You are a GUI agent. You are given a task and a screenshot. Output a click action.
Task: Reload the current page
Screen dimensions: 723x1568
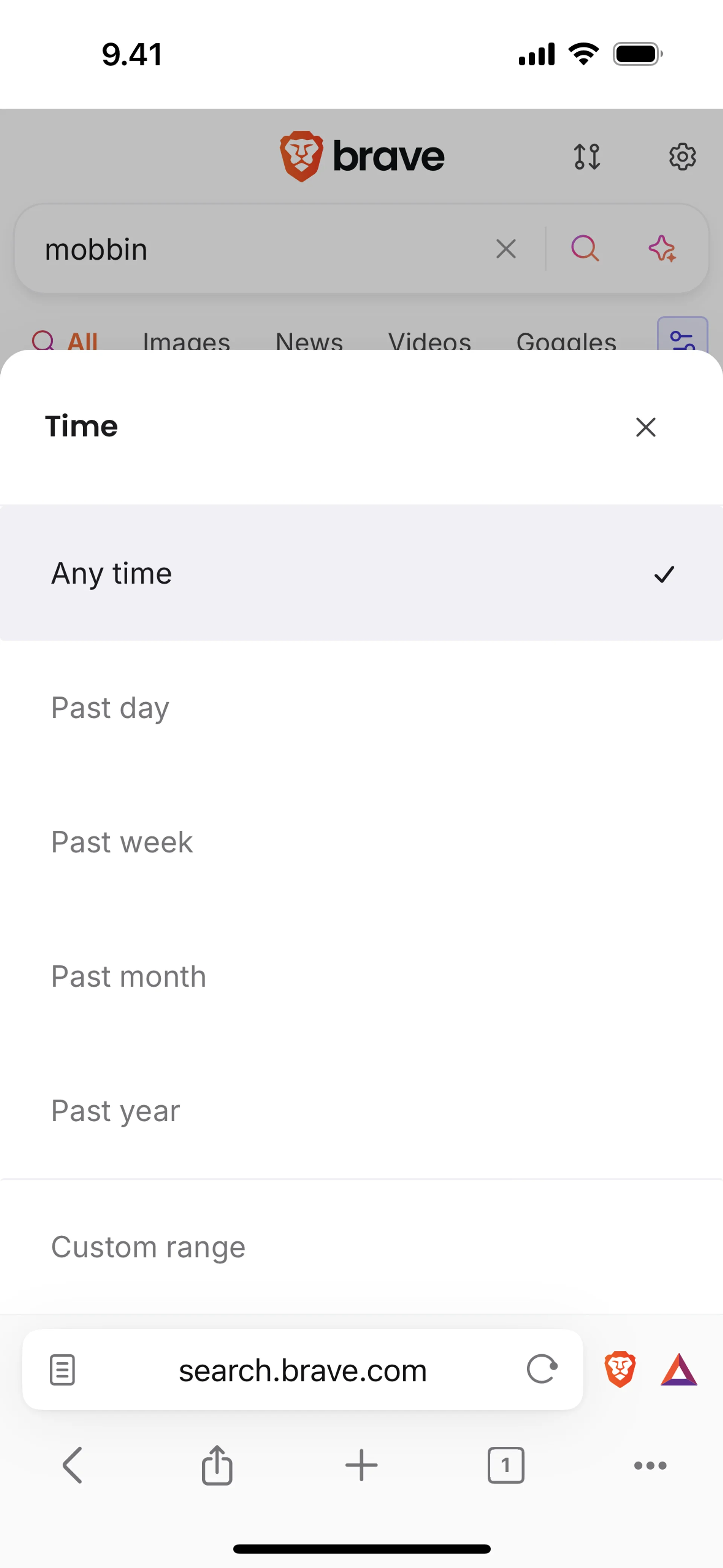(x=541, y=1369)
